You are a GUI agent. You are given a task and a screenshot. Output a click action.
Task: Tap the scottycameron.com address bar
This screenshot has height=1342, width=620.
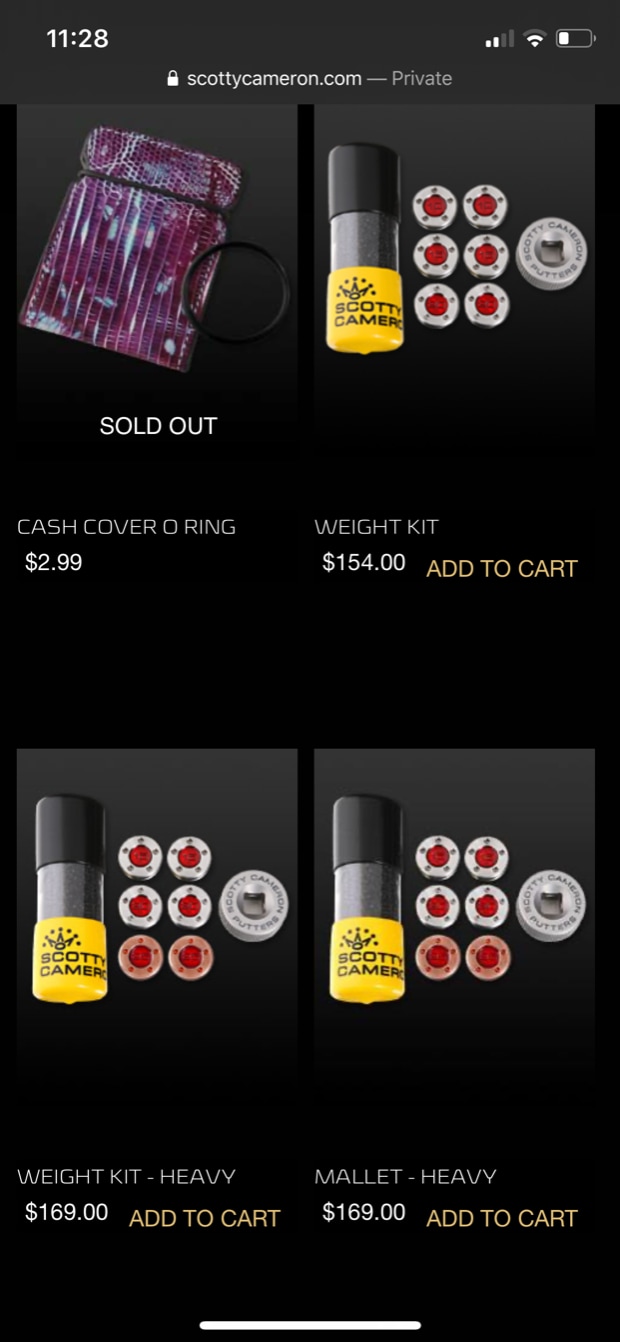coord(310,78)
